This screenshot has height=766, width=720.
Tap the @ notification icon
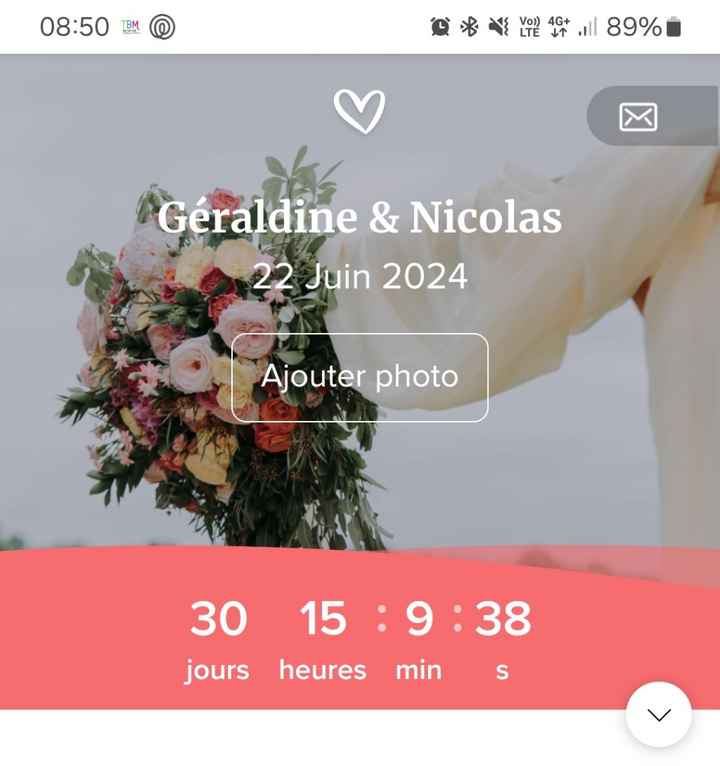coord(162,27)
